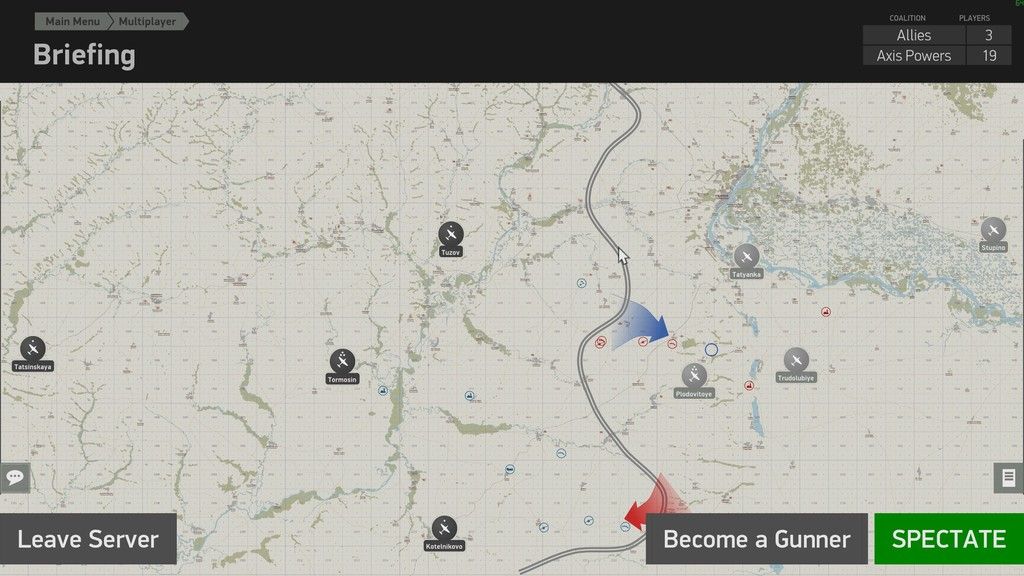Choose Become a Gunner

coord(756,539)
